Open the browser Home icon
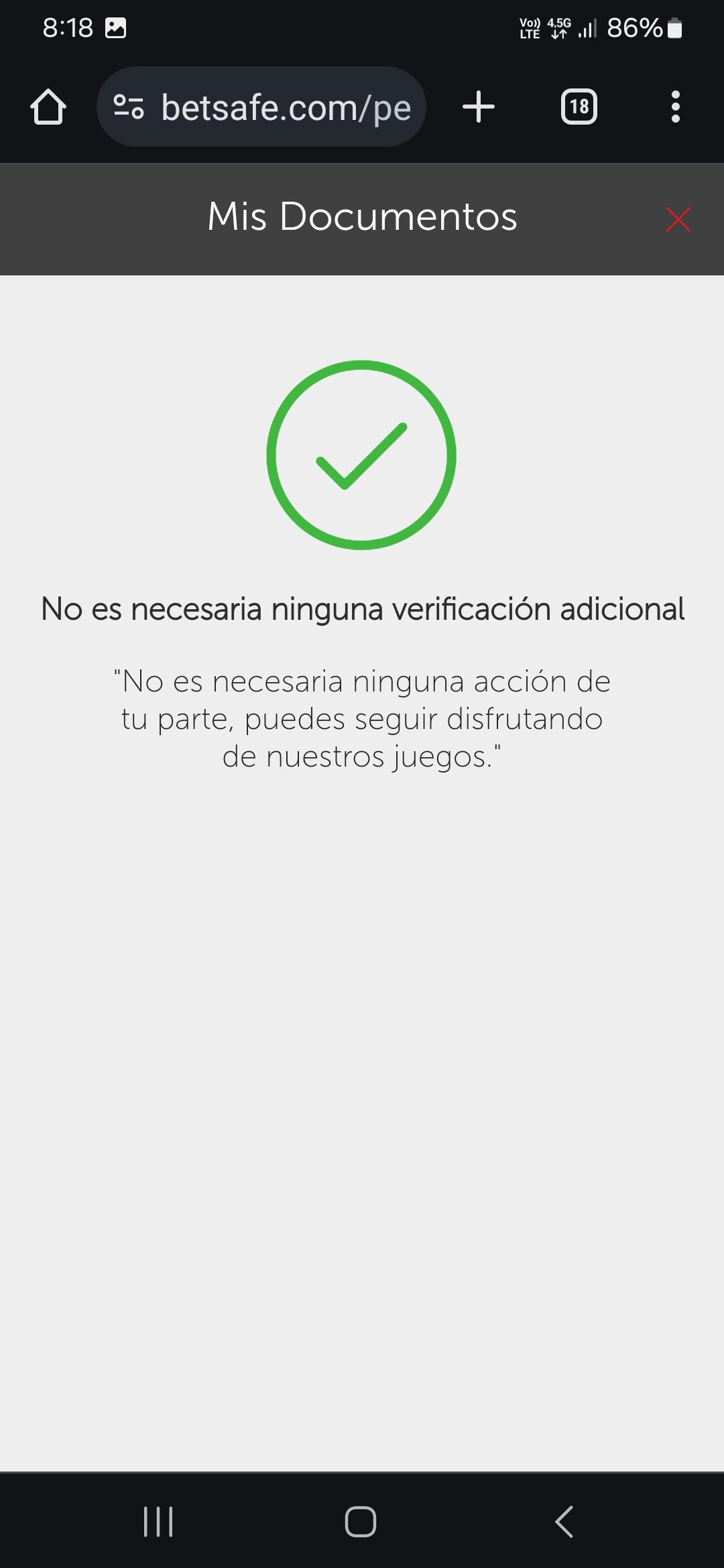The width and height of the screenshot is (724, 1568). tap(50, 107)
